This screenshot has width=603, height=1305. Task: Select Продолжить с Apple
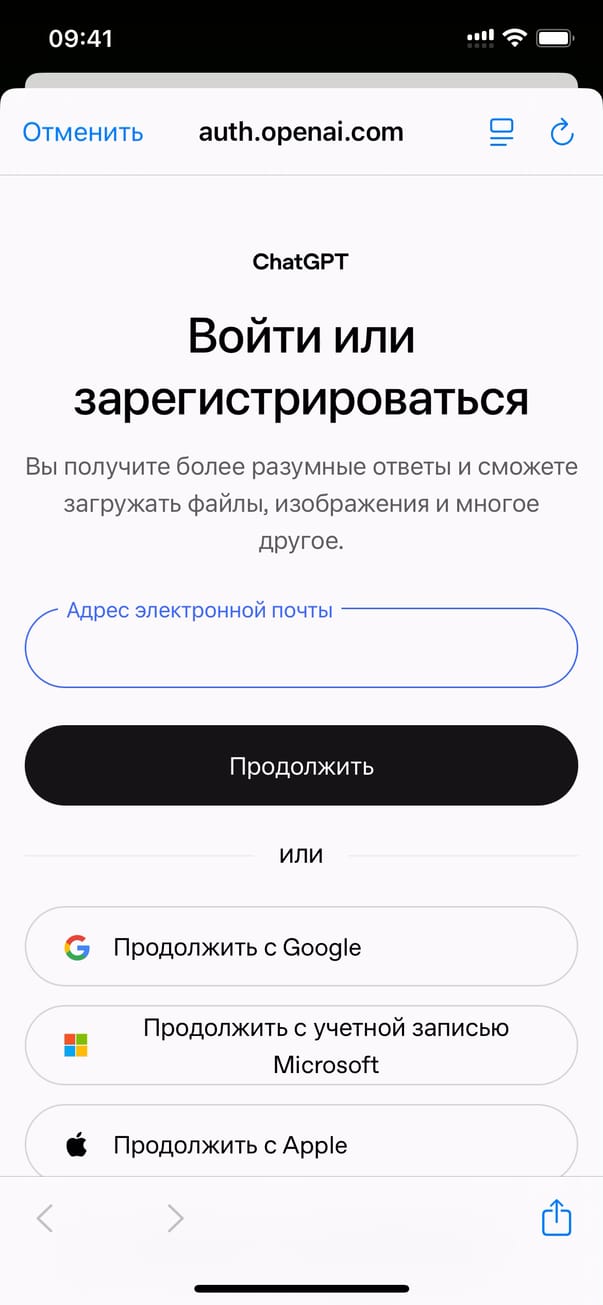coord(301,1146)
